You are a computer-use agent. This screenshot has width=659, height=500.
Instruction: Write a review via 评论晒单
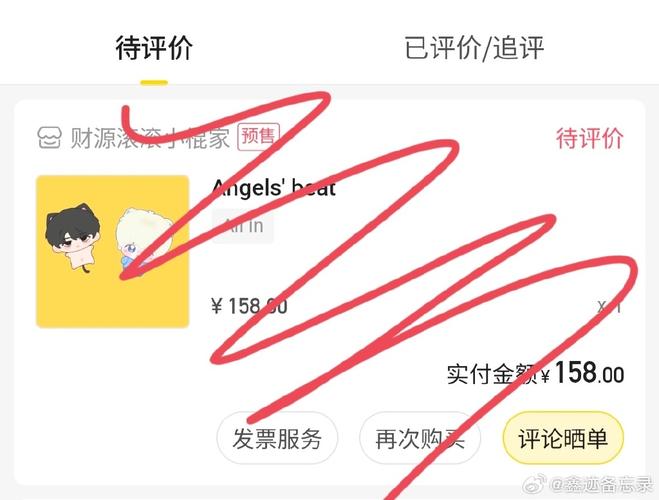pos(563,438)
